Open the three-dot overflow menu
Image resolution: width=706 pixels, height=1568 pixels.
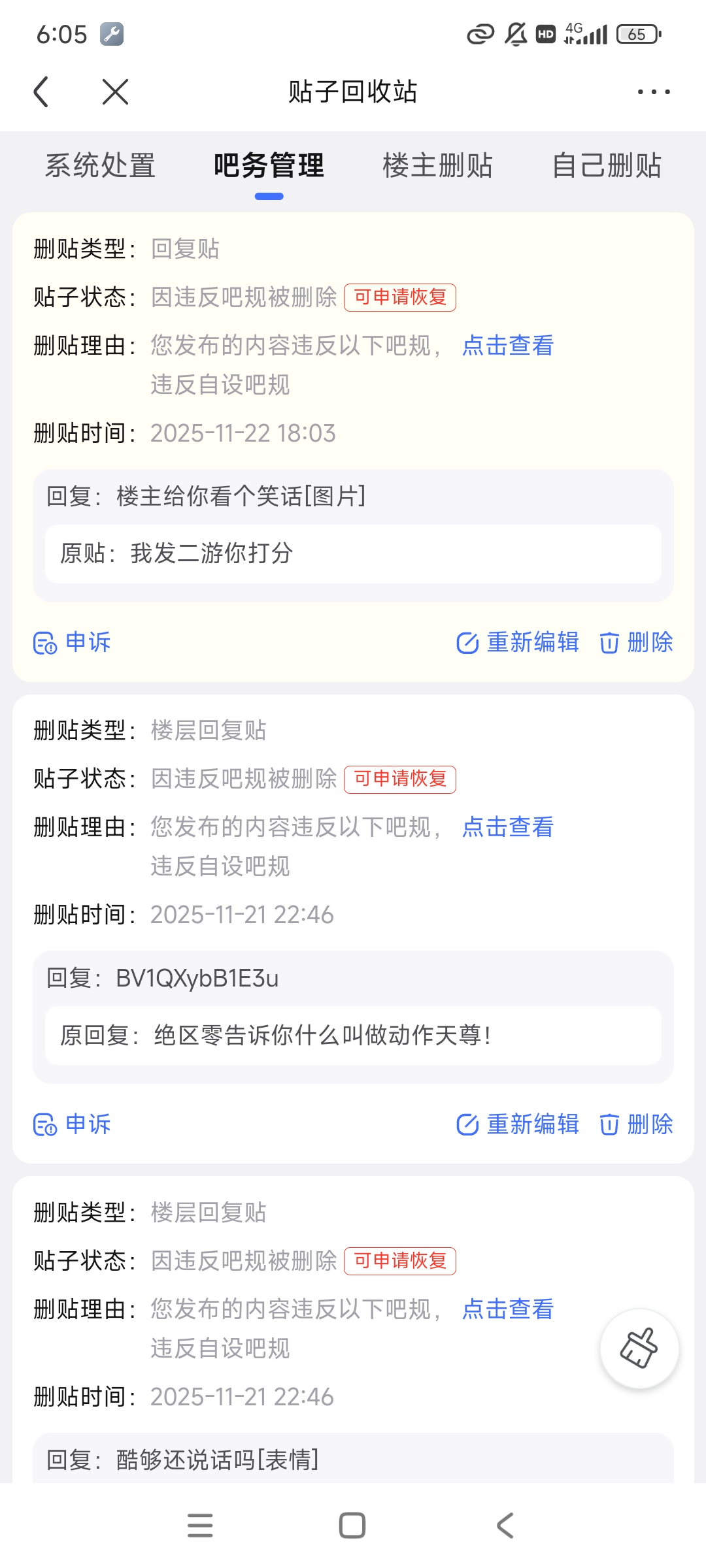(x=654, y=91)
